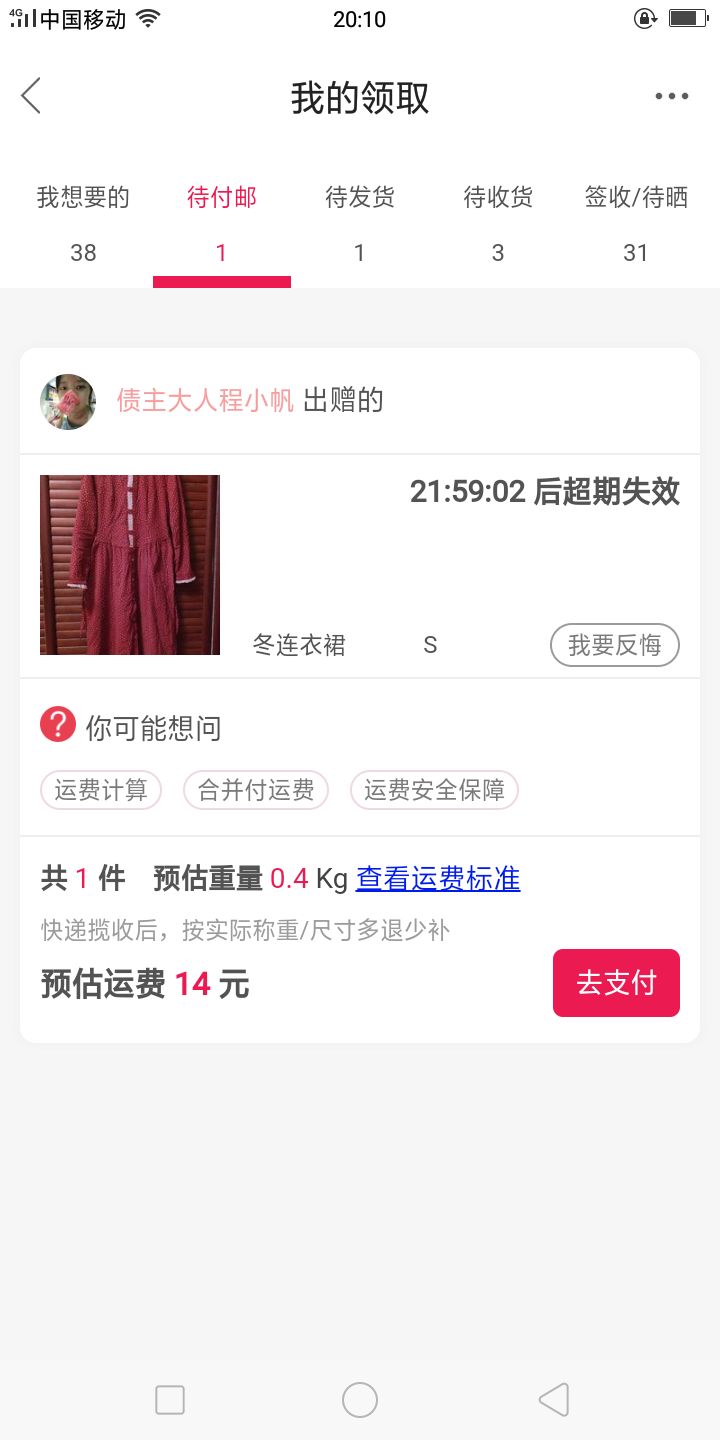Select the 合并付运费 chip
The height and width of the screenshot is (1440, 720).
pos(256,790)
